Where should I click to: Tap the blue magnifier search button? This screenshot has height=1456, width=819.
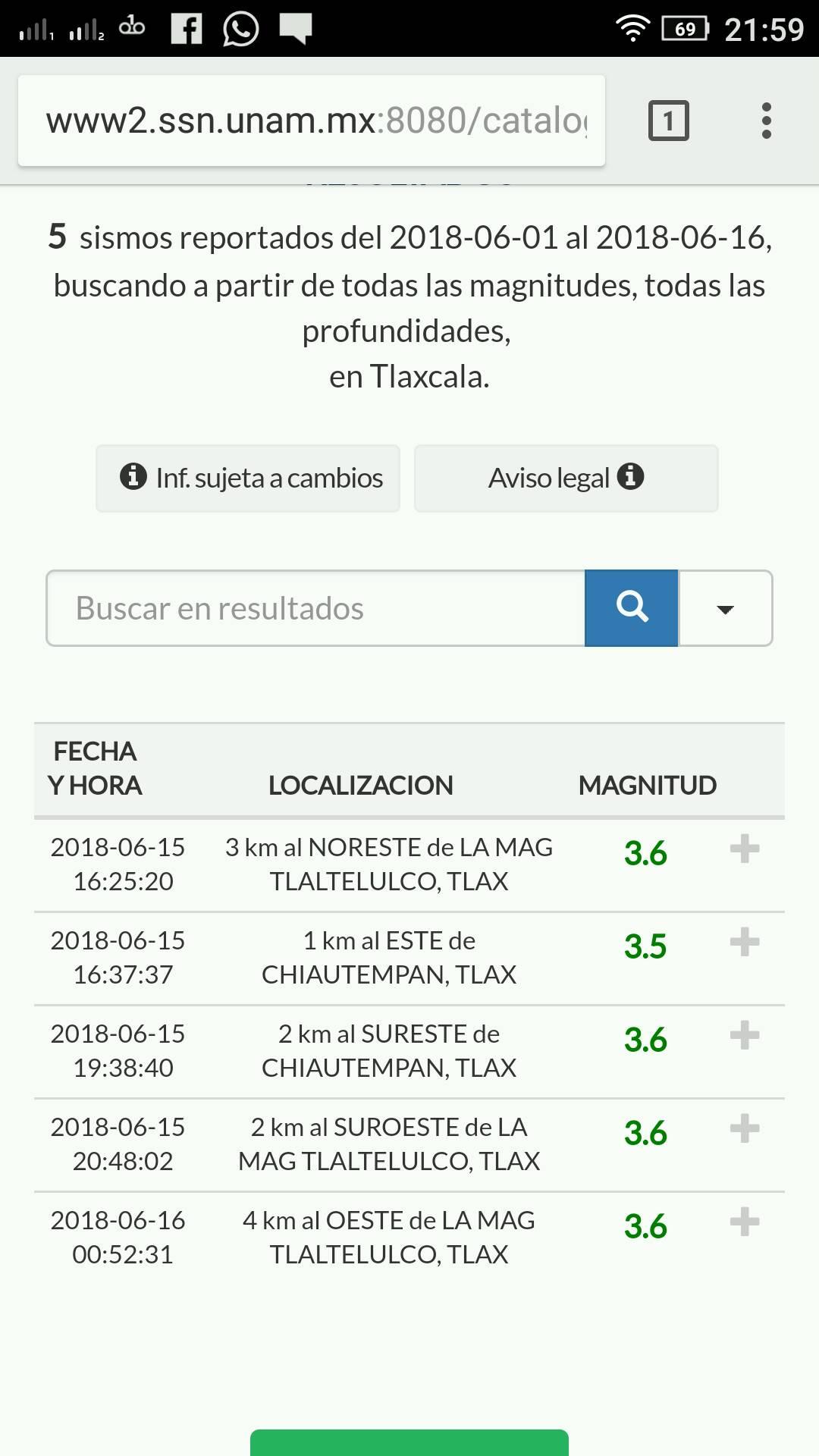pos(632,608)
